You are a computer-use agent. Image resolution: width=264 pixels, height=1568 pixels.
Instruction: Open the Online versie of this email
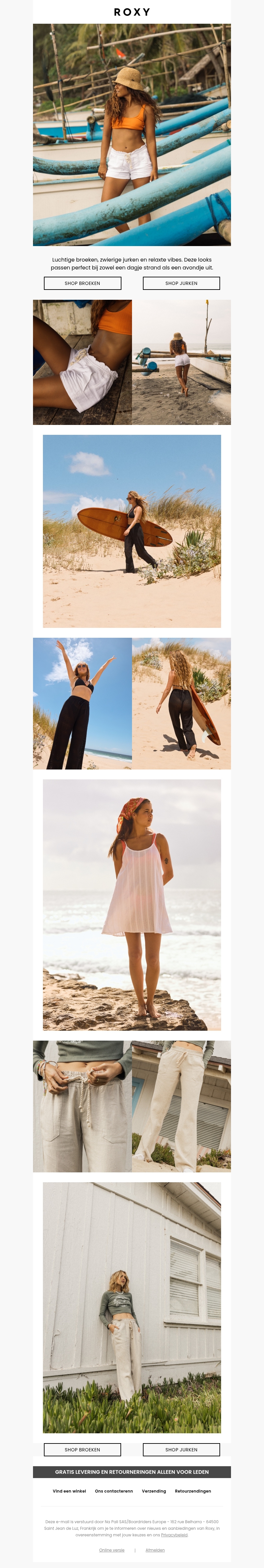112,1550
